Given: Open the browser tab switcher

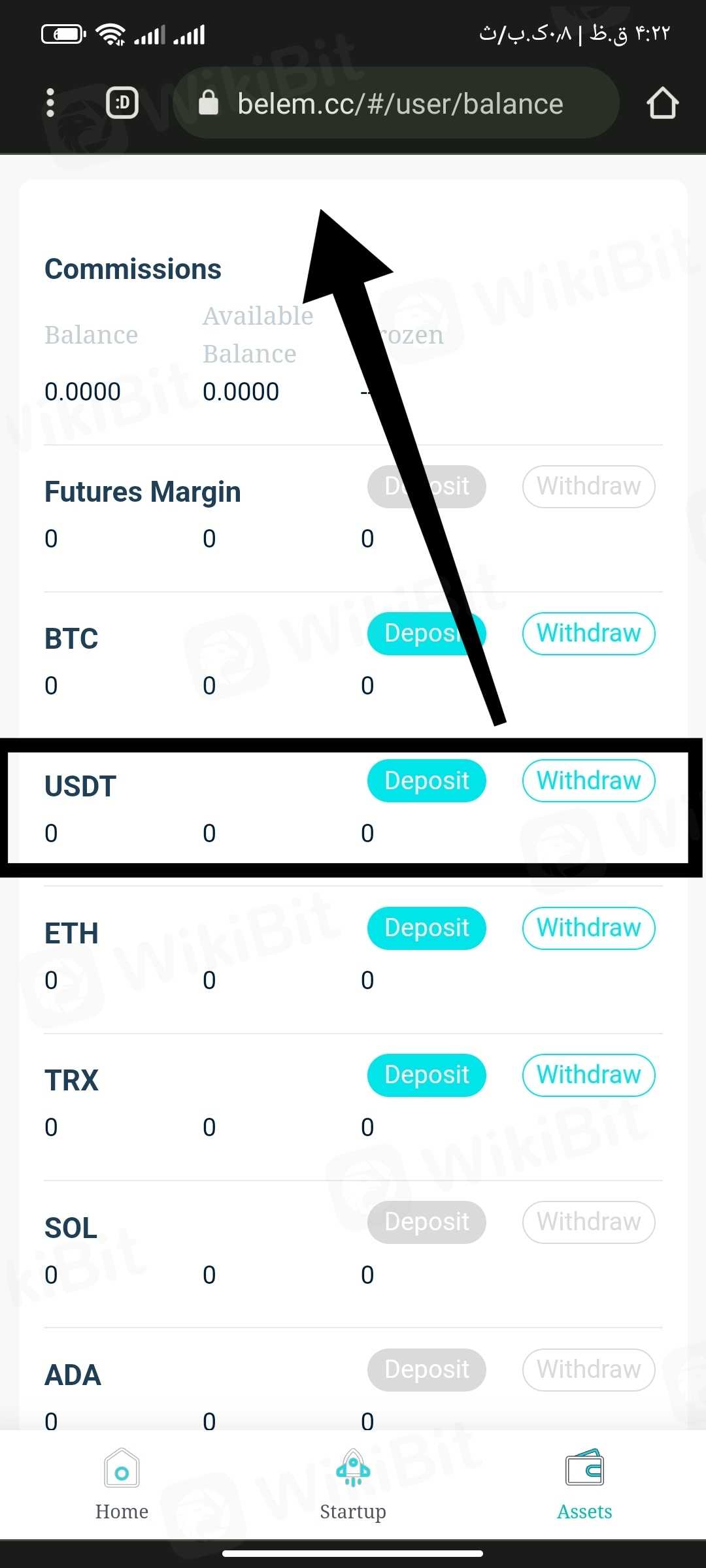Looking at the screenshot, I should click(x=122, y=103).
